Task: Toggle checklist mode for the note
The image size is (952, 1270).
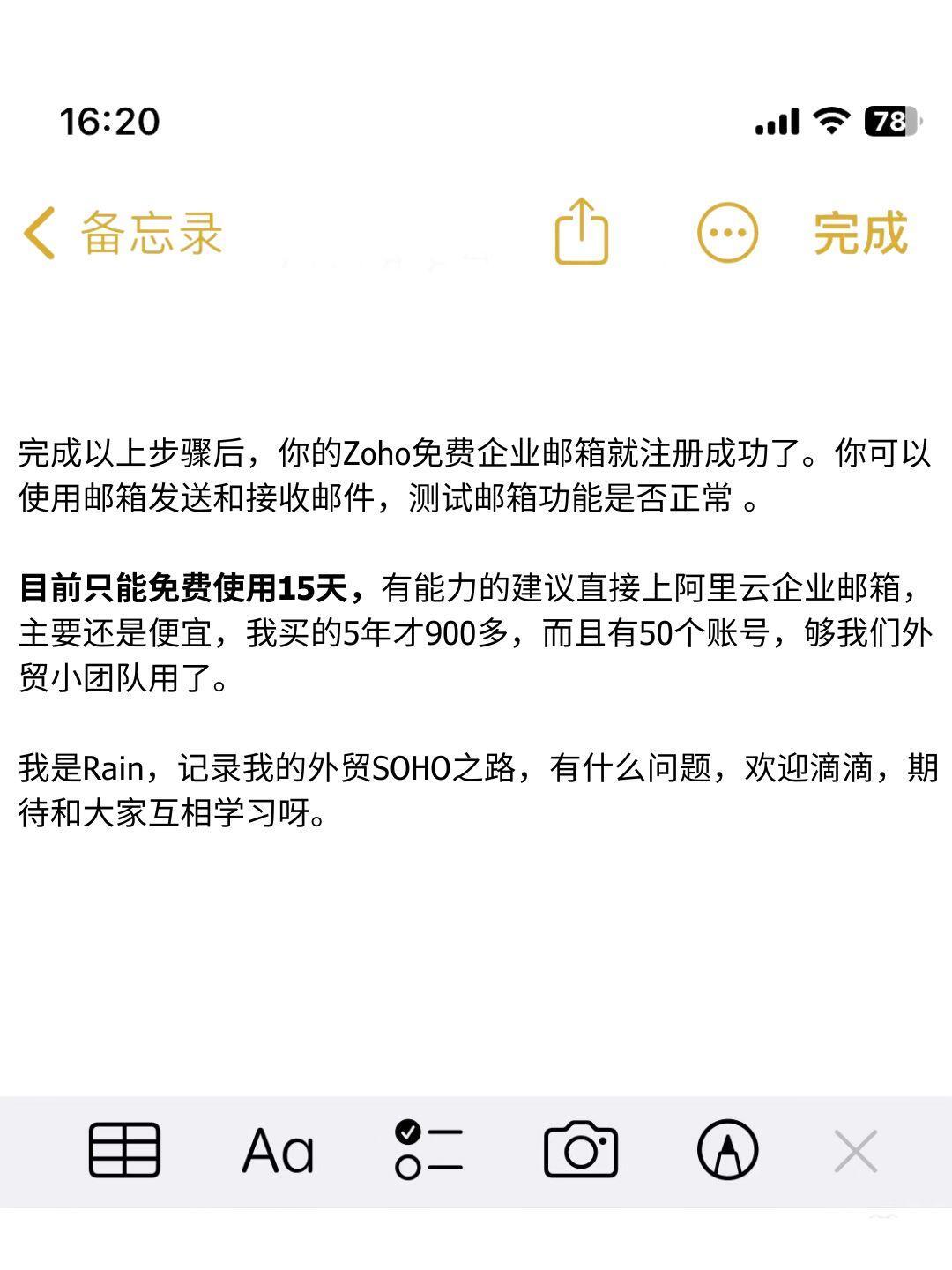Action: pos(428,1148)
